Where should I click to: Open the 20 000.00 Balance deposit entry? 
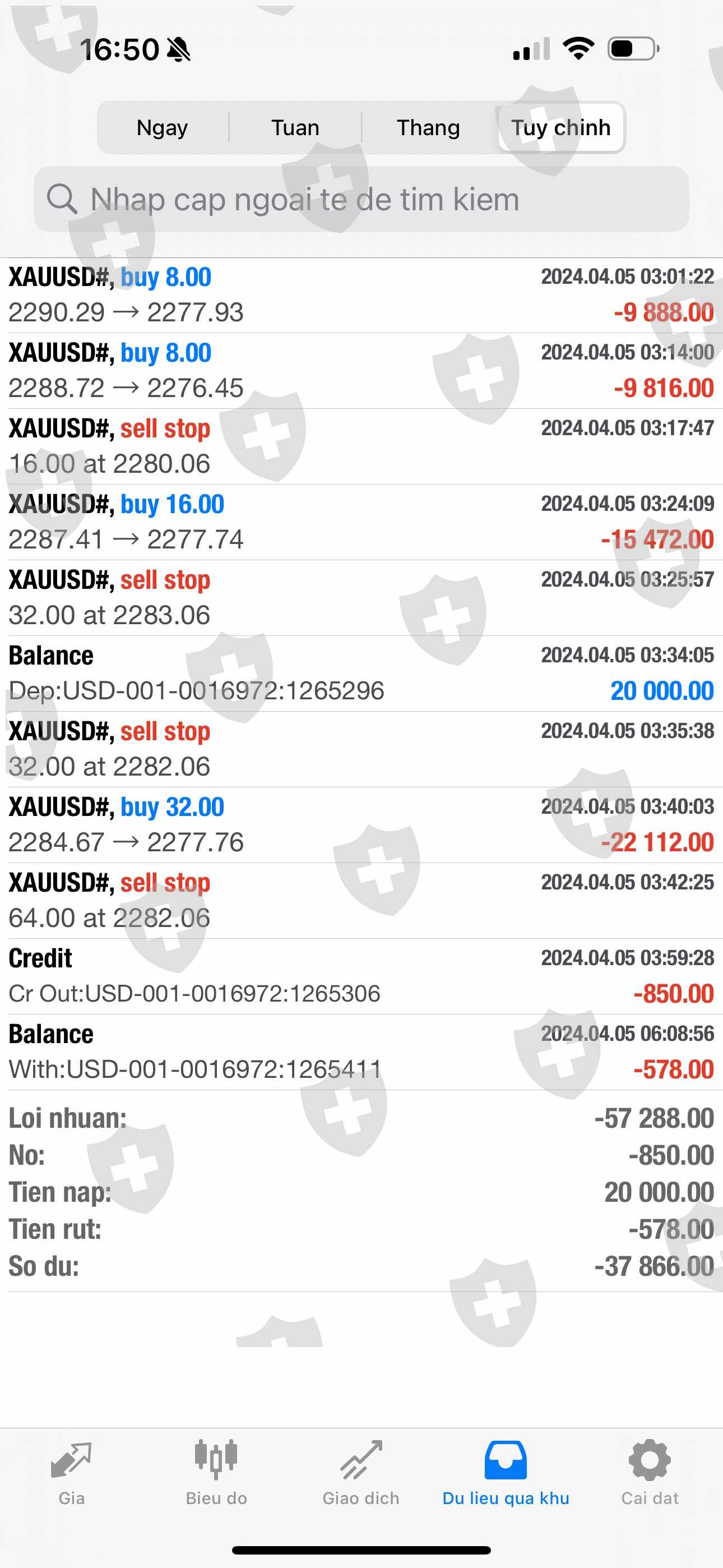pyautogui.click(x=361, y=674)
